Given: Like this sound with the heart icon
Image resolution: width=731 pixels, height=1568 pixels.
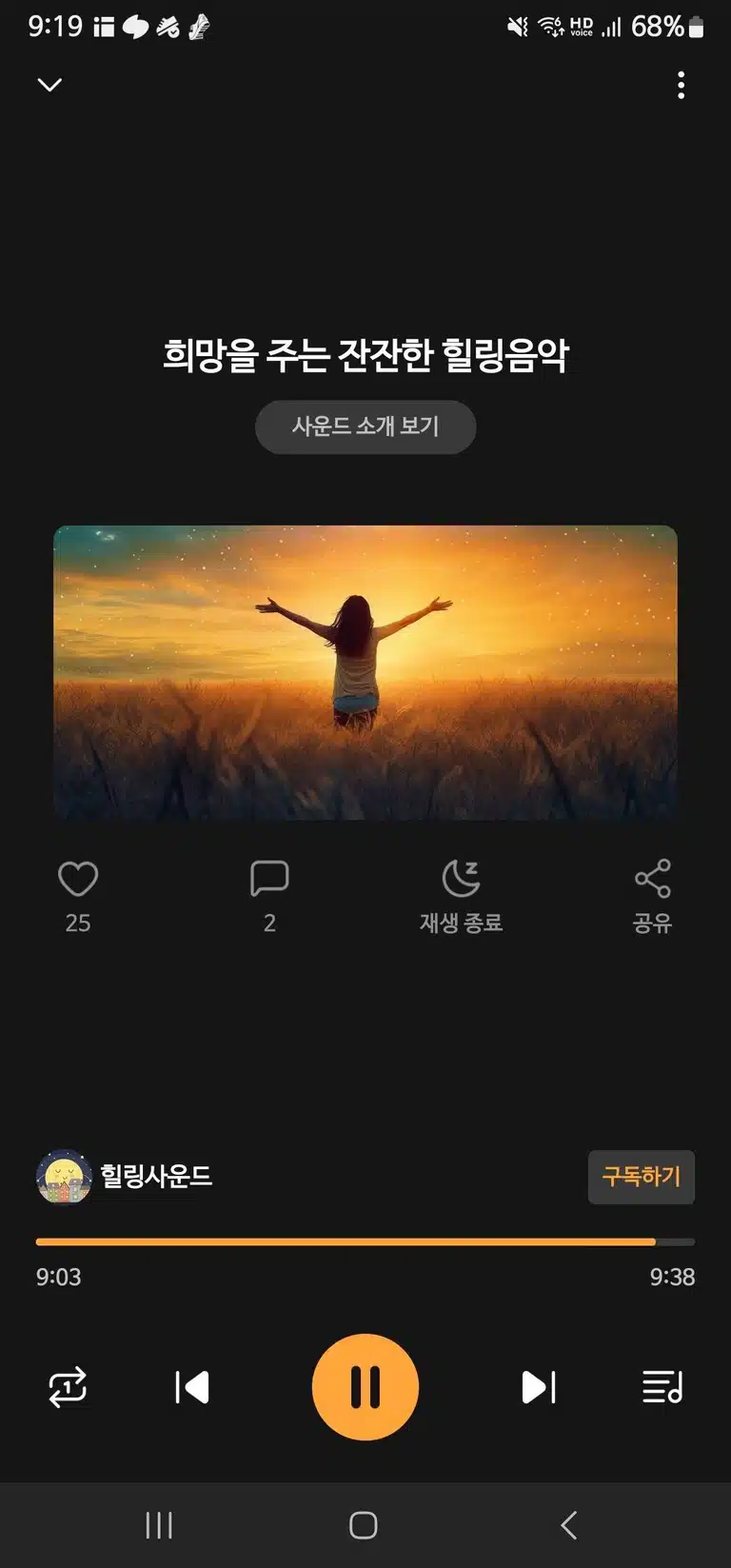Looking at the screenshot, I should (78, 879).
